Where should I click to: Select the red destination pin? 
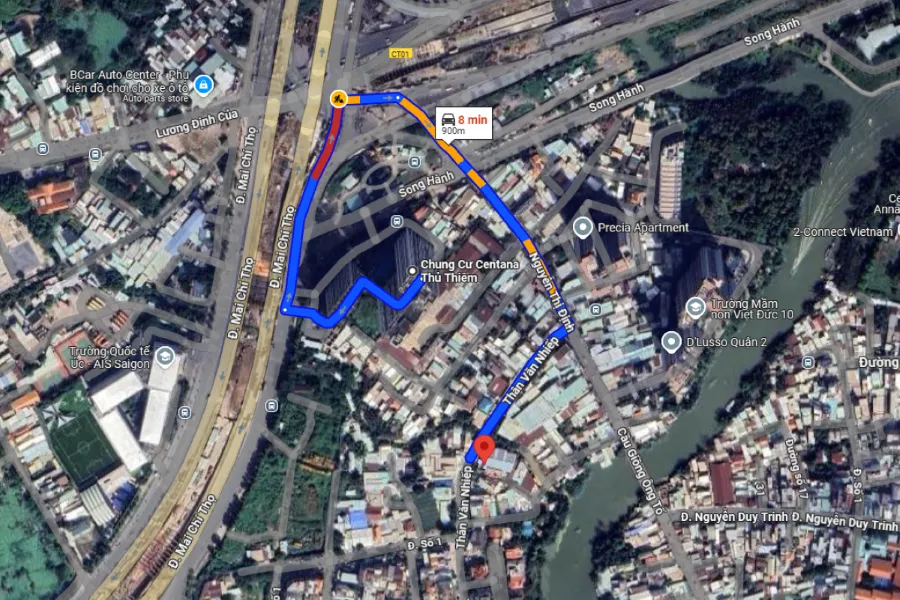[x=484, y=448]
